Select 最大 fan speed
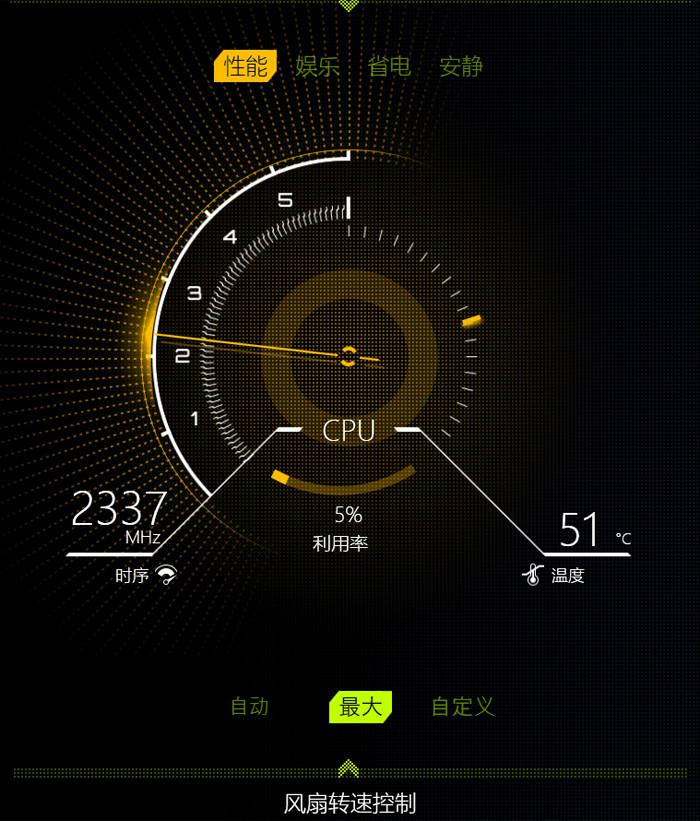 tap(360, 707)
